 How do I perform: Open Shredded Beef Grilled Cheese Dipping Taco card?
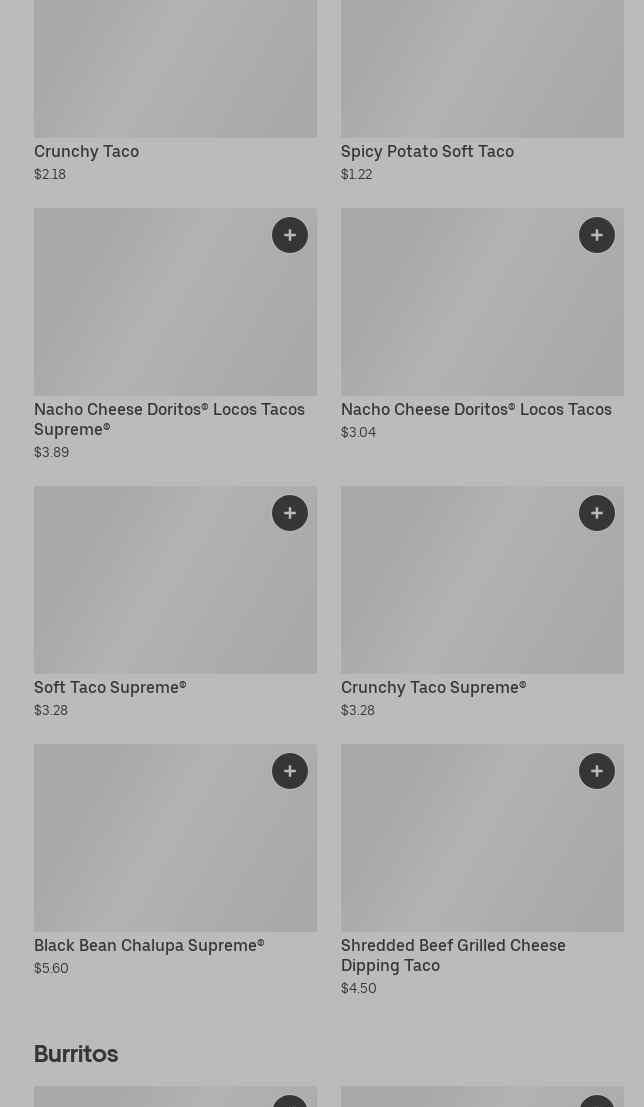click(482, 870)
